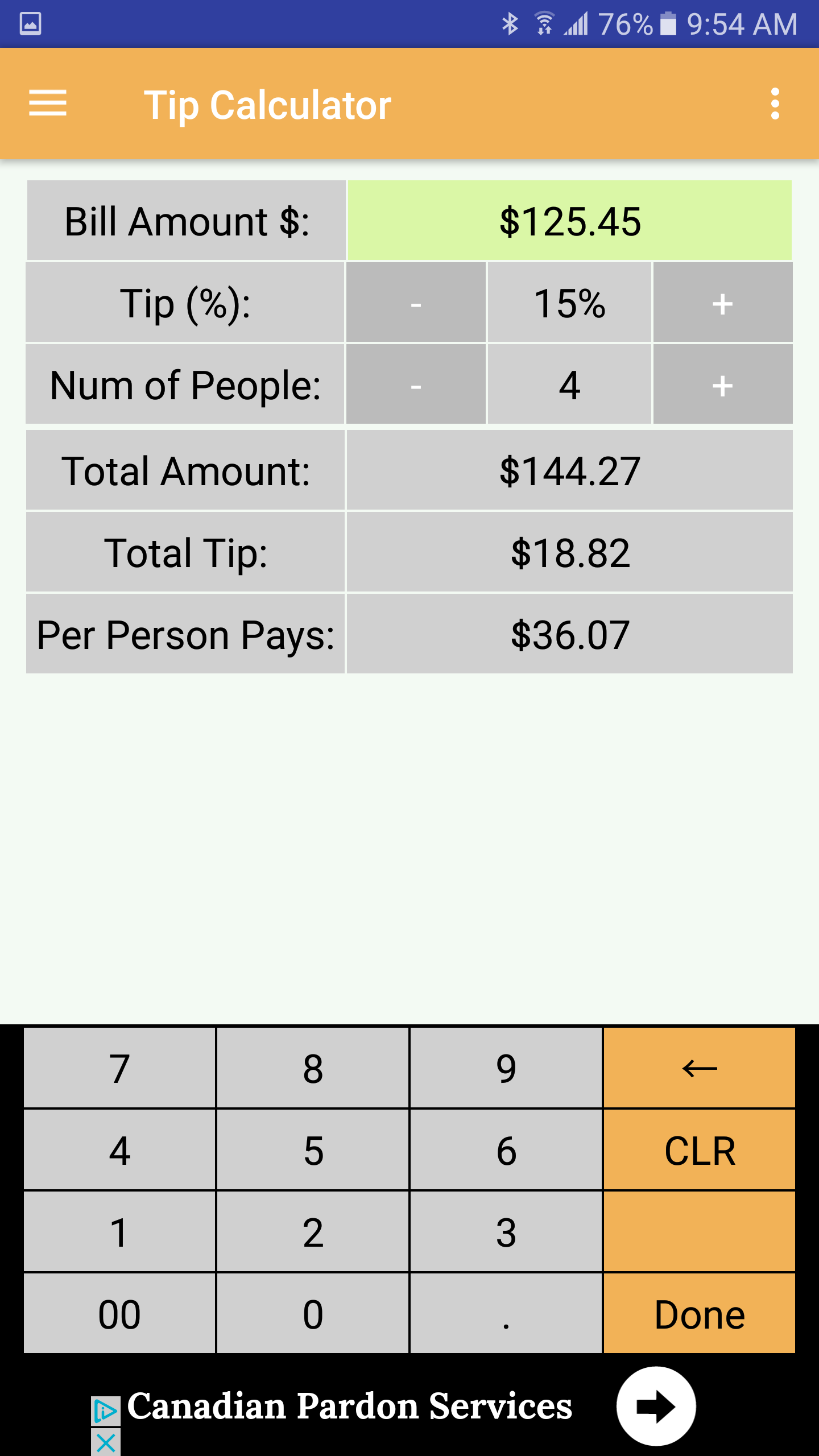
Task: Enter digit 1 on the keypad
Action: (119, 1232)
